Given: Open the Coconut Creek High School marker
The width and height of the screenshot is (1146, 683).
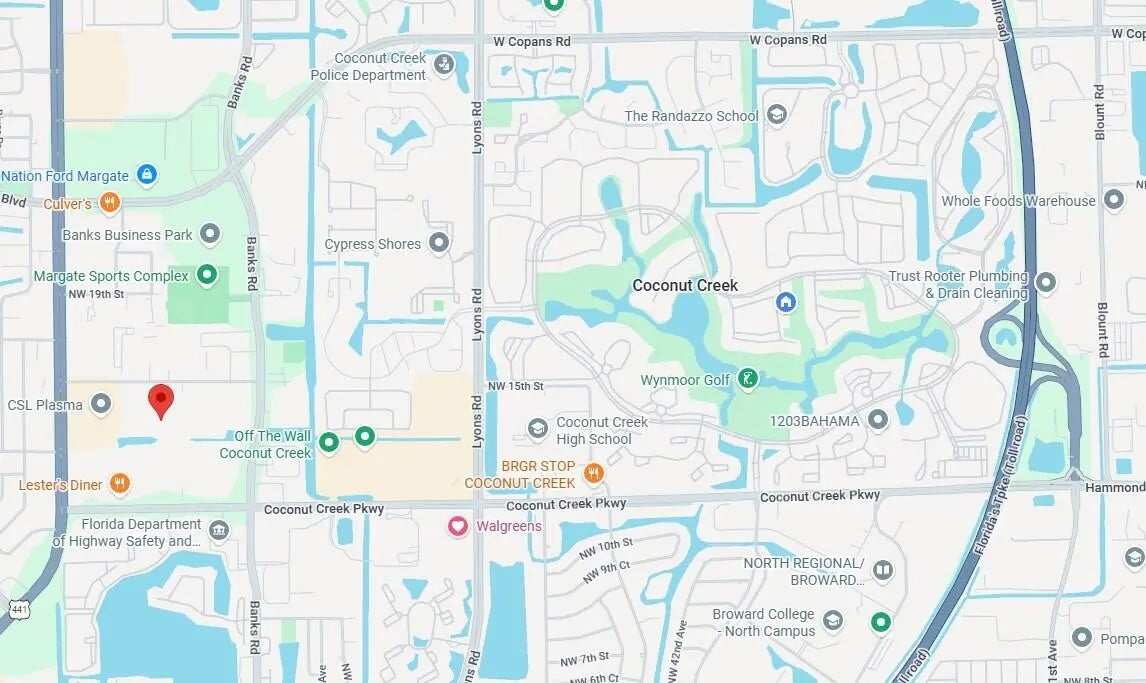Looking at the screenshot, I should pyautogui.click(x=537, y=429).
